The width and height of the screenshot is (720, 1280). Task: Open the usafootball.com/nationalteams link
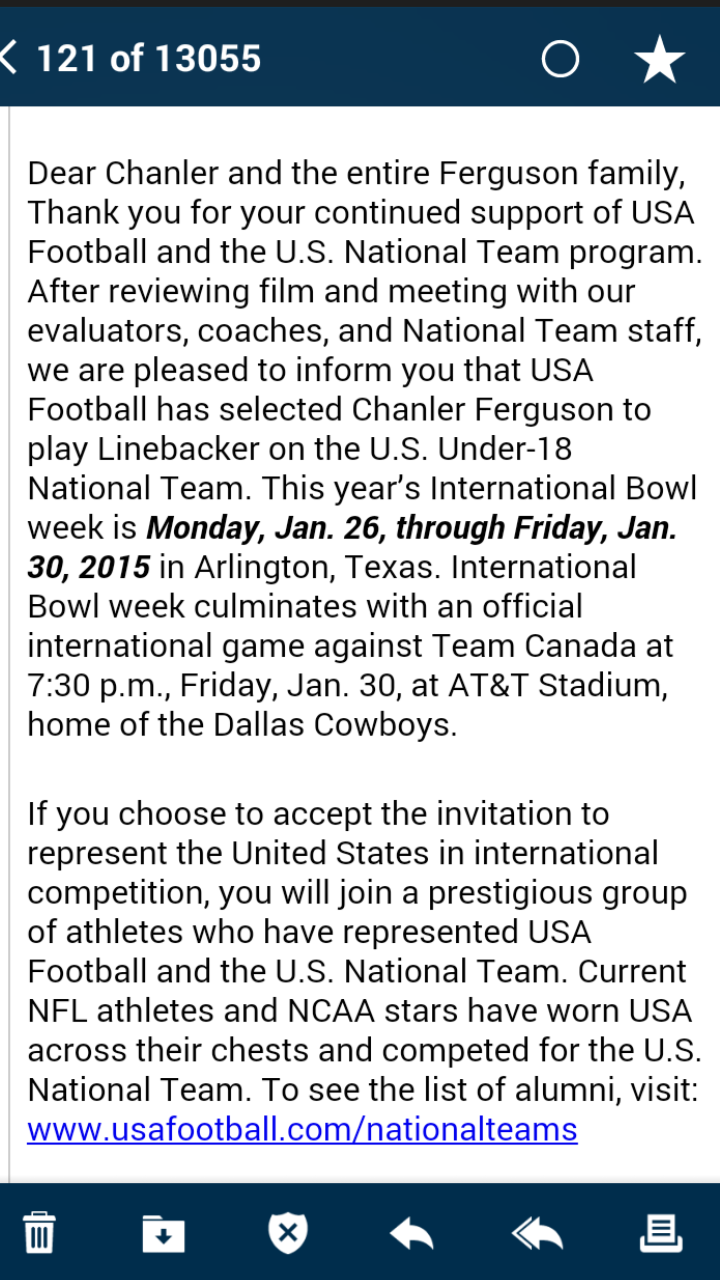(302, 1129)
